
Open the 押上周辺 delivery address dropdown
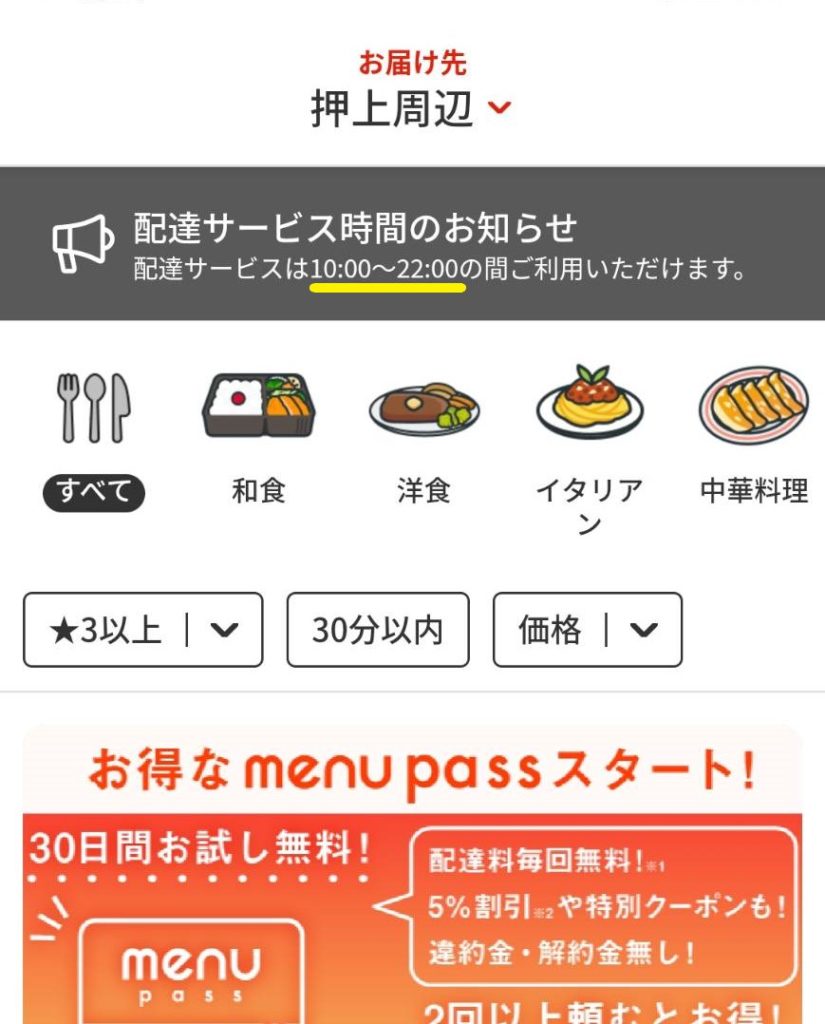click(x=411, y=109)
